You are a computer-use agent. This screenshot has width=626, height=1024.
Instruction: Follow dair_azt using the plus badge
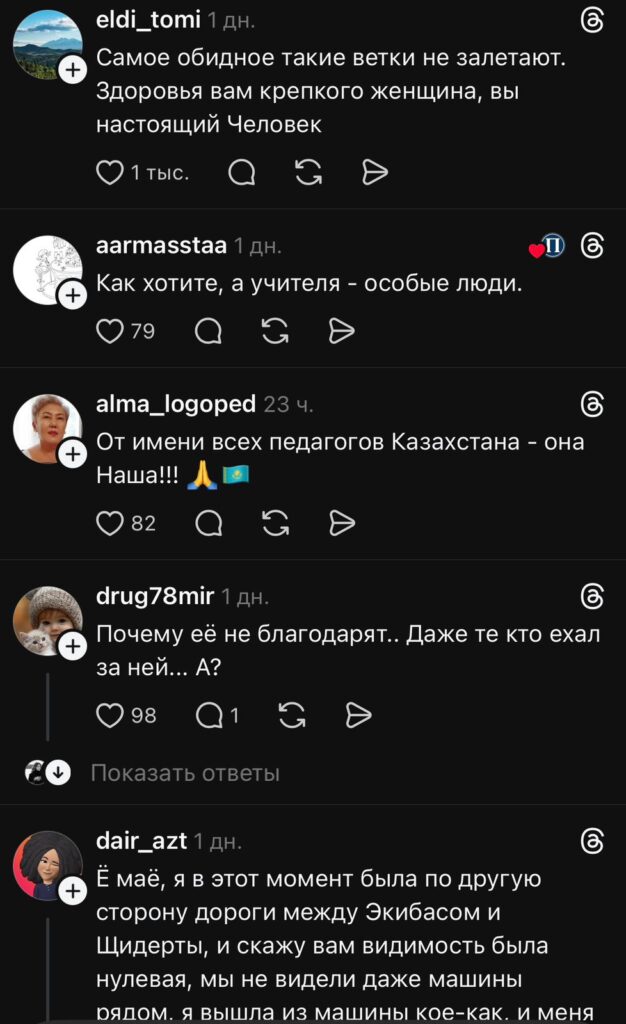click(72, 890)
